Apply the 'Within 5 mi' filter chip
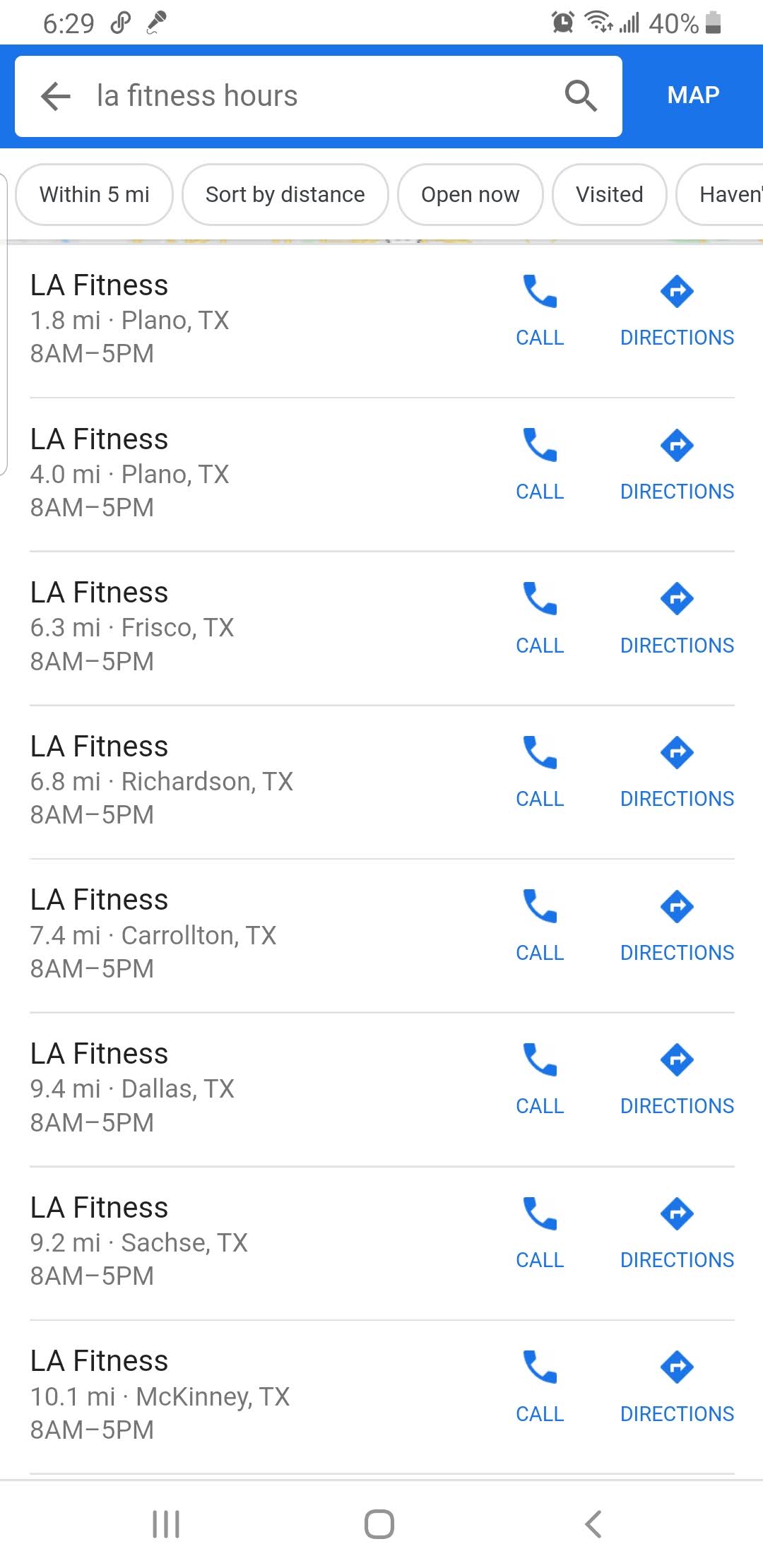 94,194
